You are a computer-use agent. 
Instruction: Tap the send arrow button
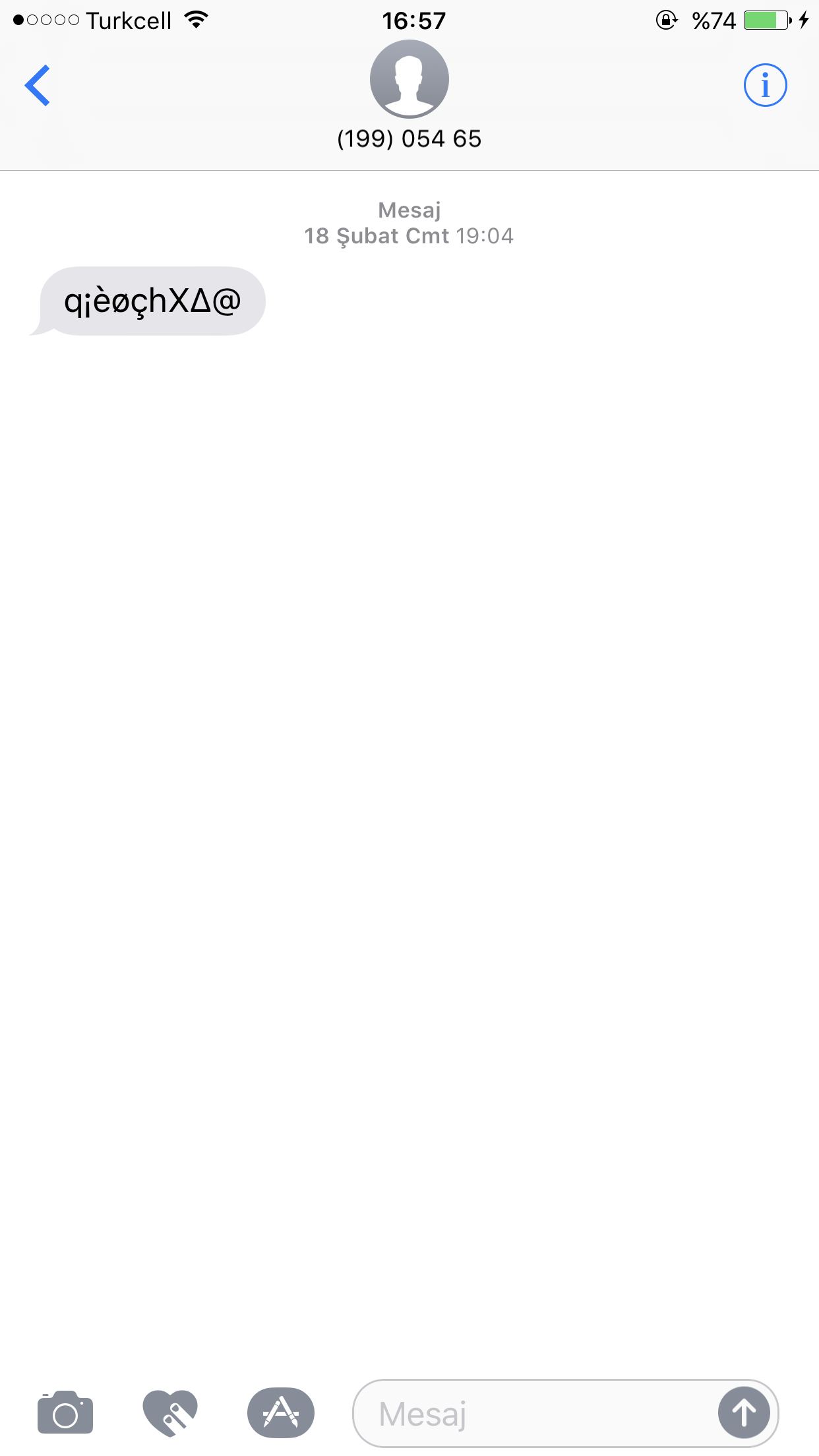(744, 1412)
